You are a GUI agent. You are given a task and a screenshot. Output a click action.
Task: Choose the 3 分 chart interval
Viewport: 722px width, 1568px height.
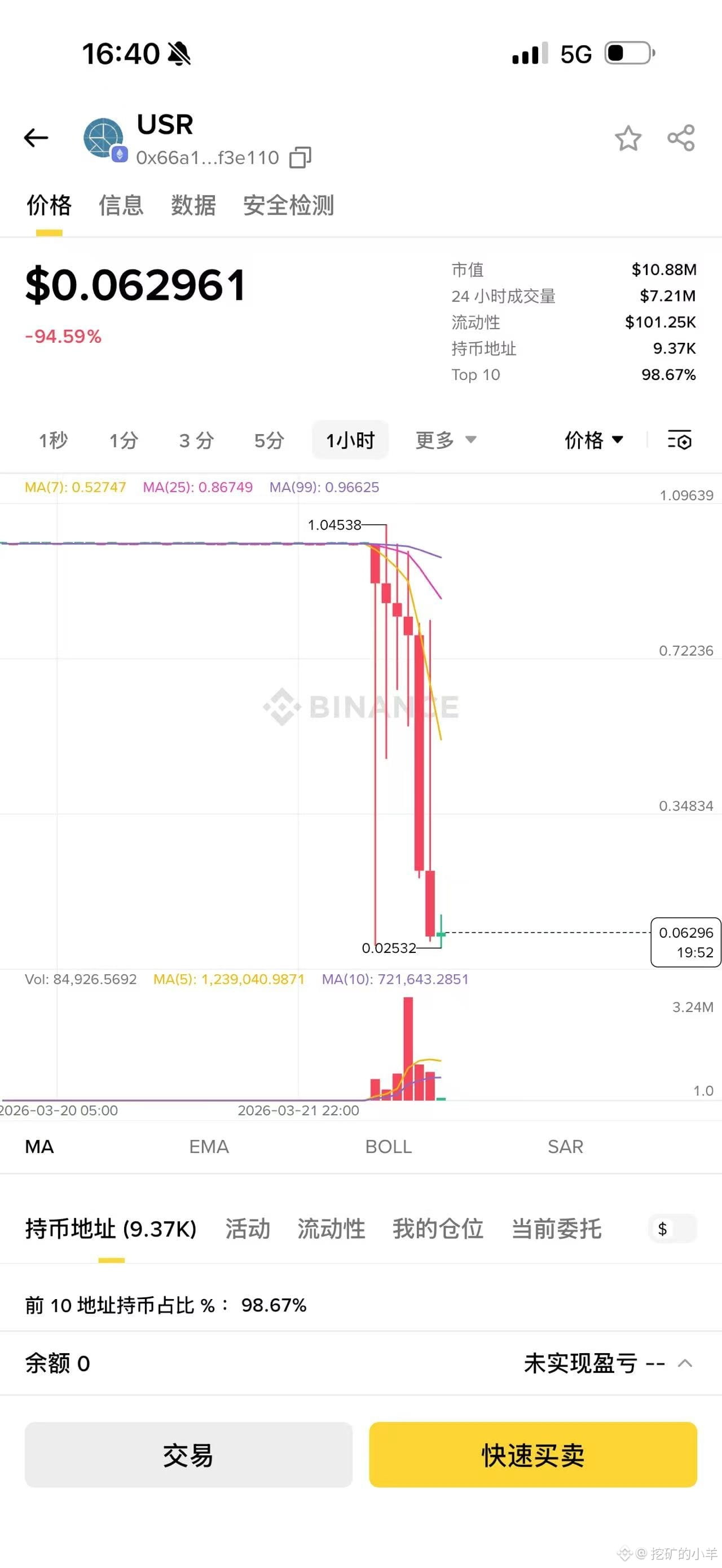point(196,439)
